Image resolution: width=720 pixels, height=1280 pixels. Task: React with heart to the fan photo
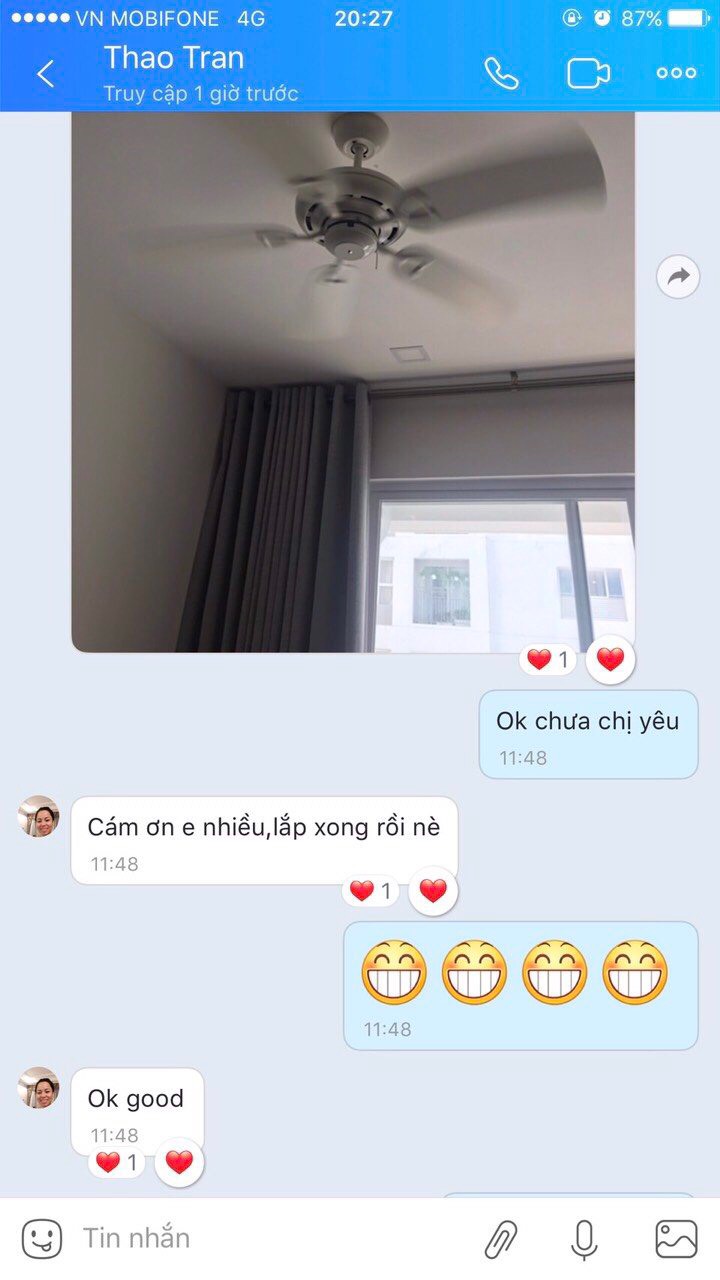(x=610, y=660)
